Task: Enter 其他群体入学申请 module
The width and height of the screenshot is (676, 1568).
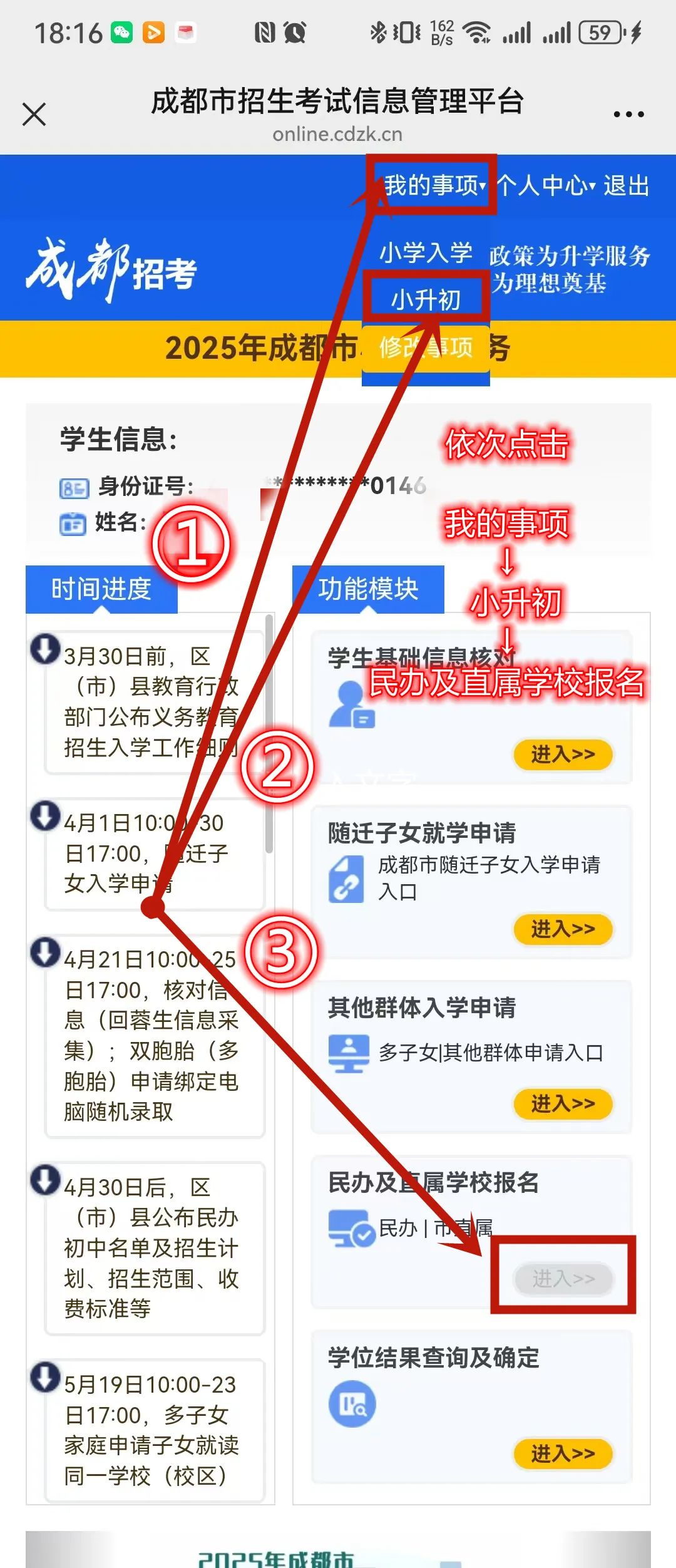Action: (x=563, y=1103)
